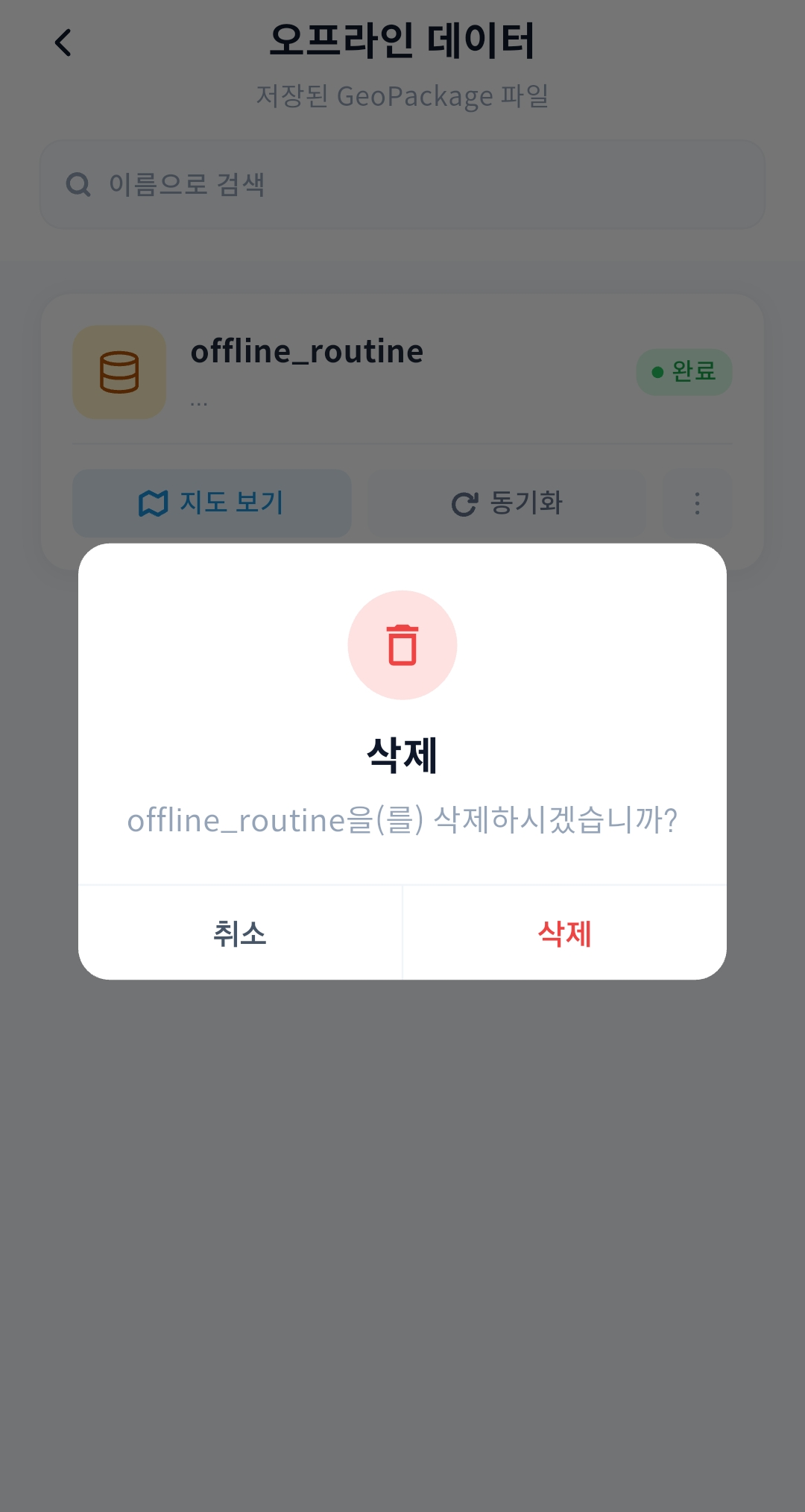
Task: Click the red trash icon in dialog
Action: pyautogui.click(x=402, y=646)
